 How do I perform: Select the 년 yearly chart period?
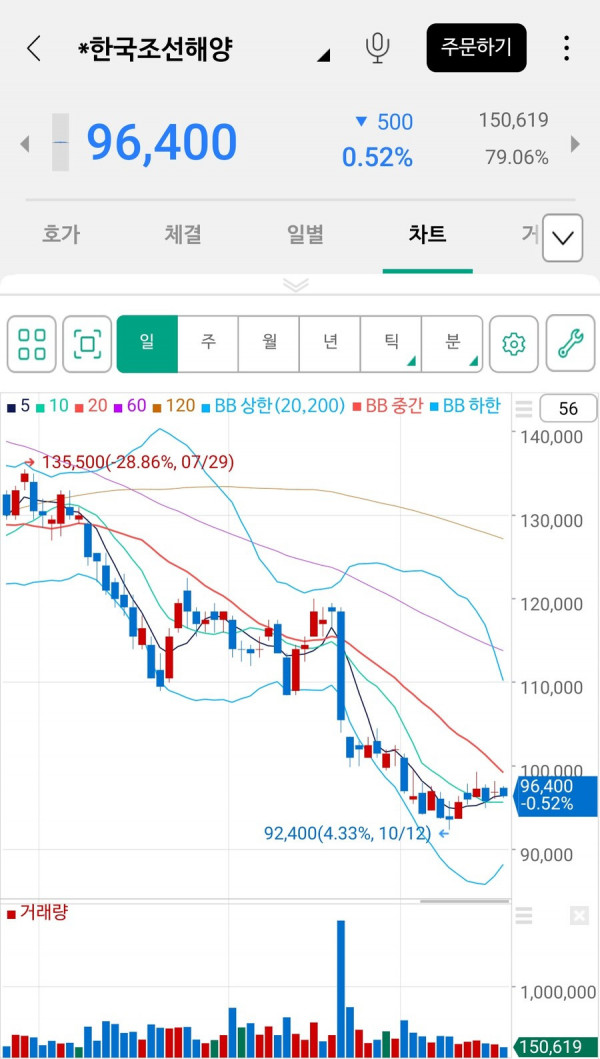tap(330, 343)
